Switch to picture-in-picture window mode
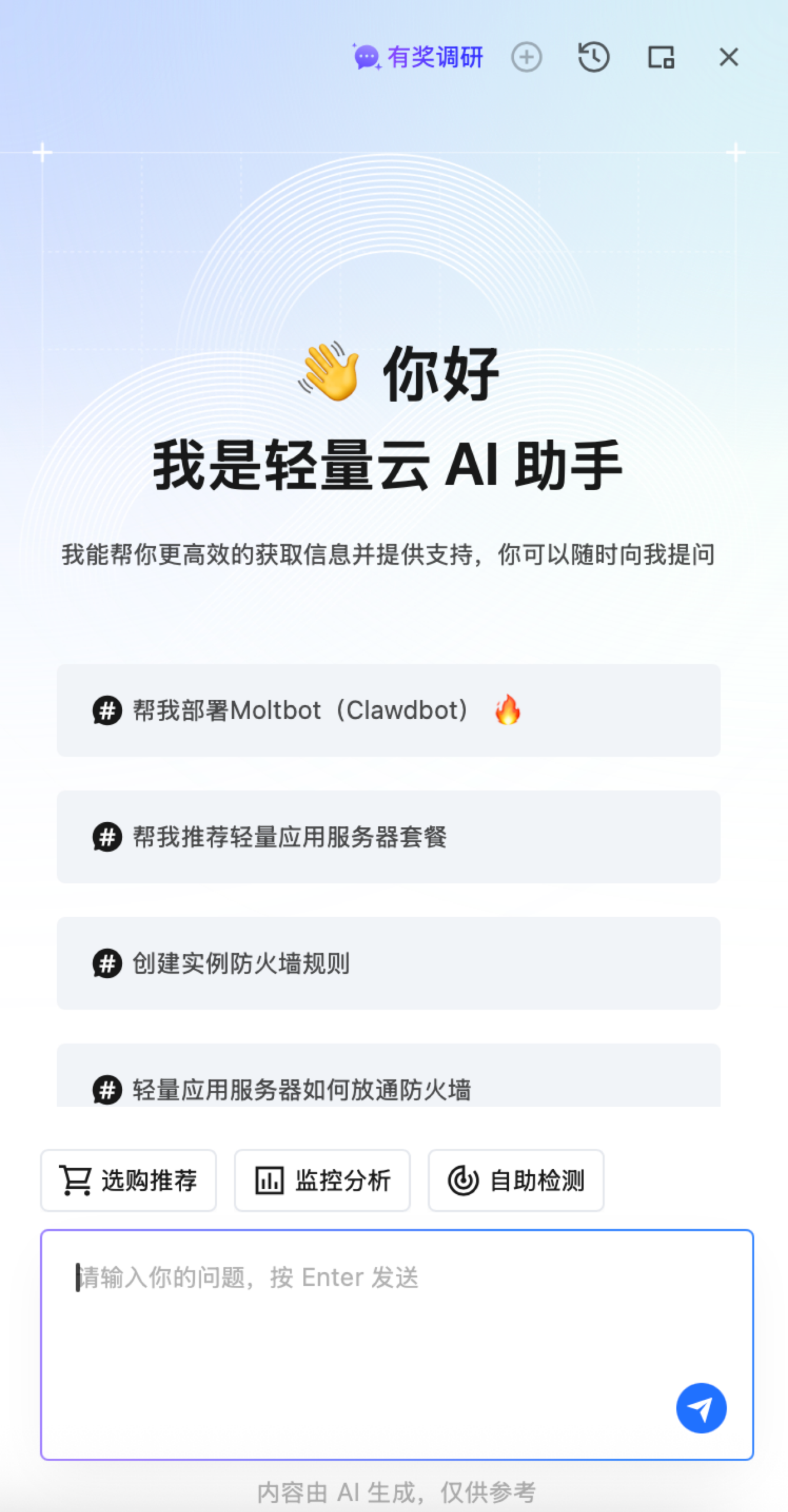This screenshot has height=1512, width=788. (661, 57)
